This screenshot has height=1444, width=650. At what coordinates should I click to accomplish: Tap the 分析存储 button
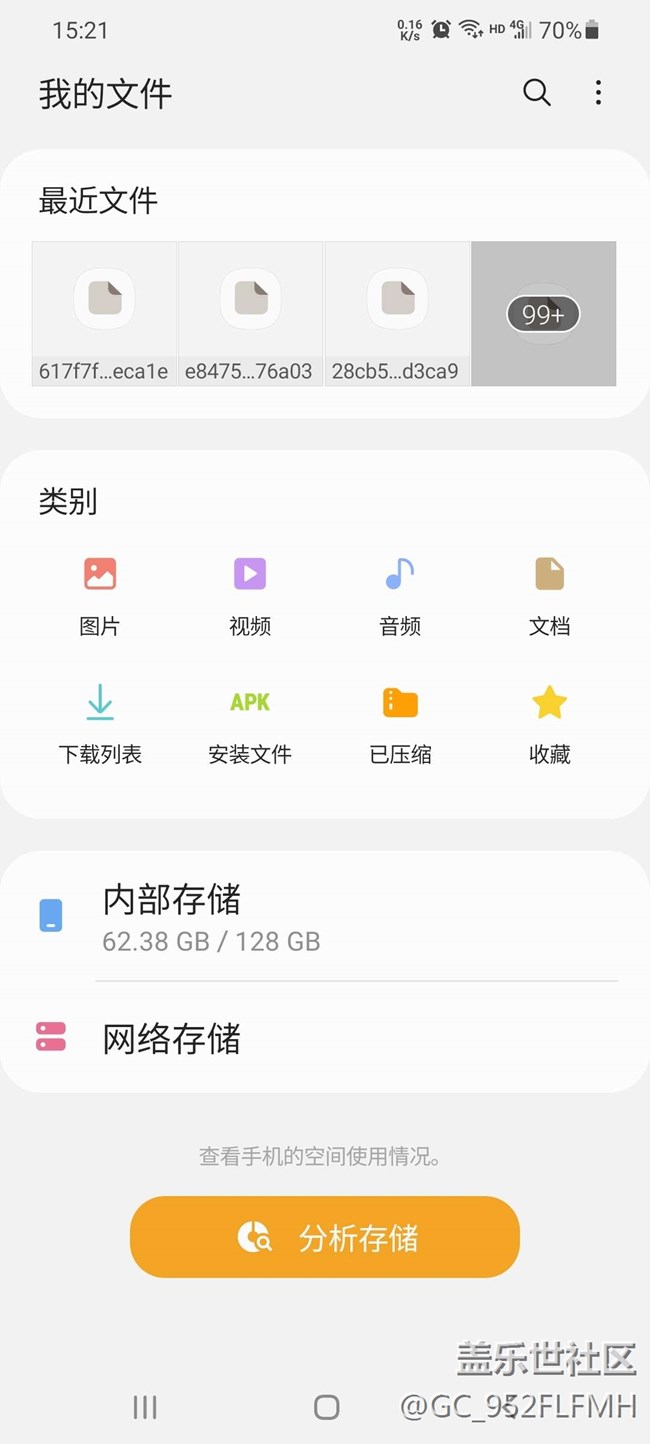[325, 1237]
